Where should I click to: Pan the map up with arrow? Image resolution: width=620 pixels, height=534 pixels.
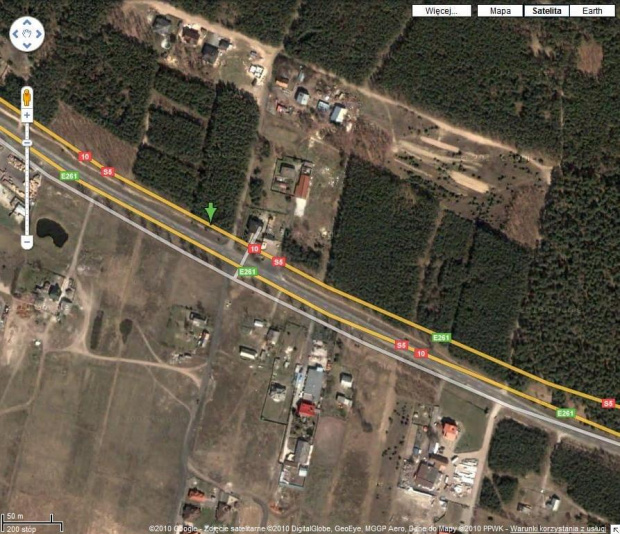click(x=27, y=23)
